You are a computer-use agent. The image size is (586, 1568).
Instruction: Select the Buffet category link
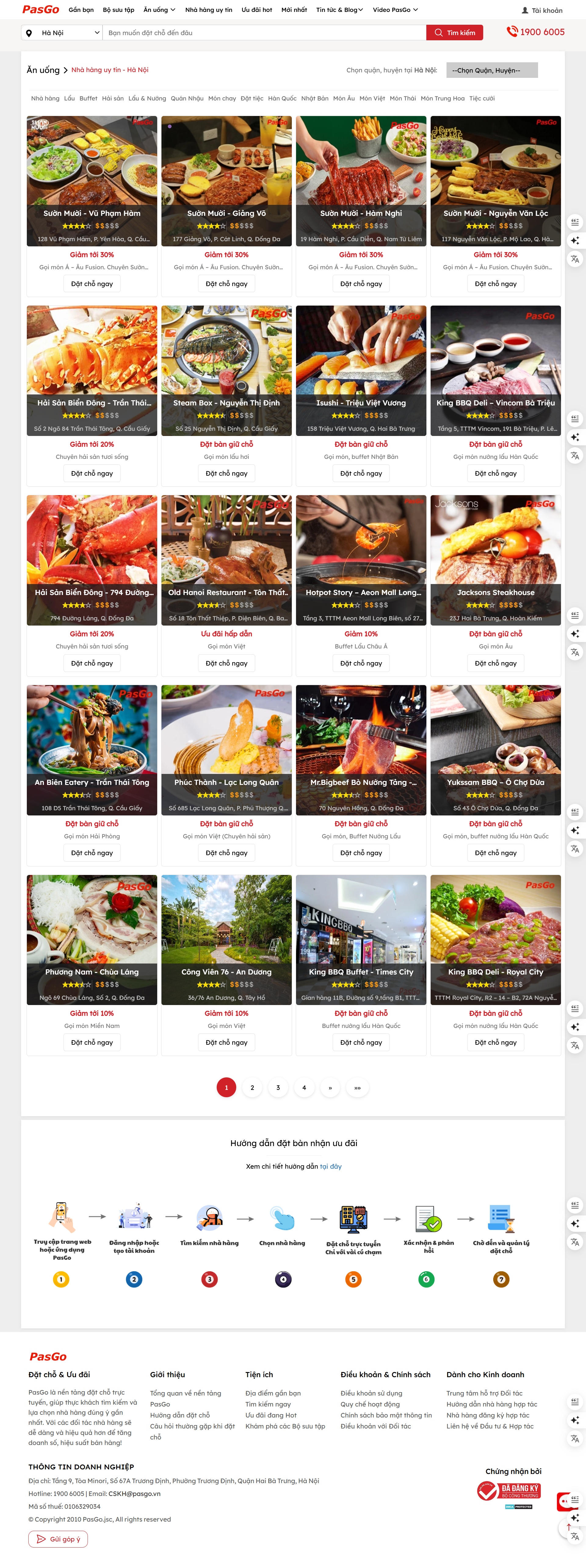point(88,99)
